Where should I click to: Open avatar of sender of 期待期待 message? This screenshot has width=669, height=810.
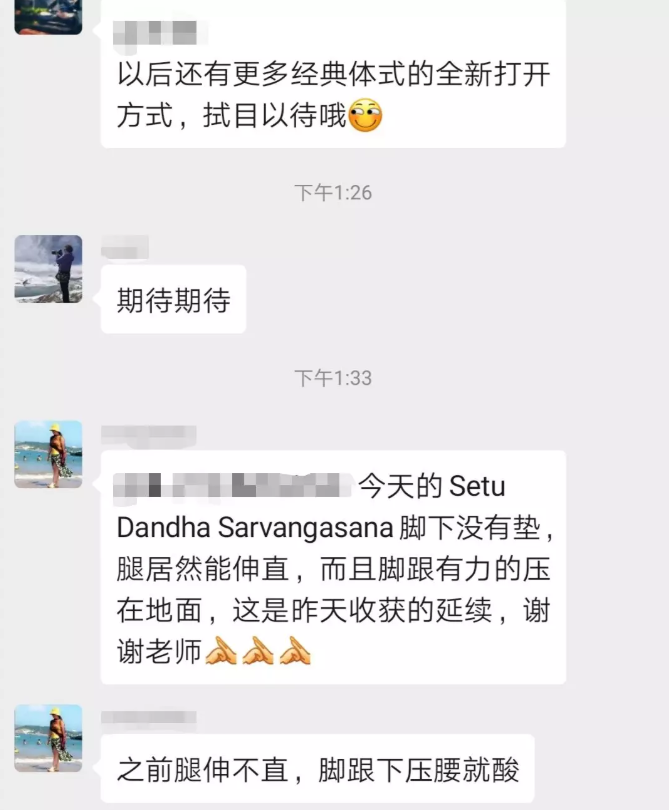48,269
